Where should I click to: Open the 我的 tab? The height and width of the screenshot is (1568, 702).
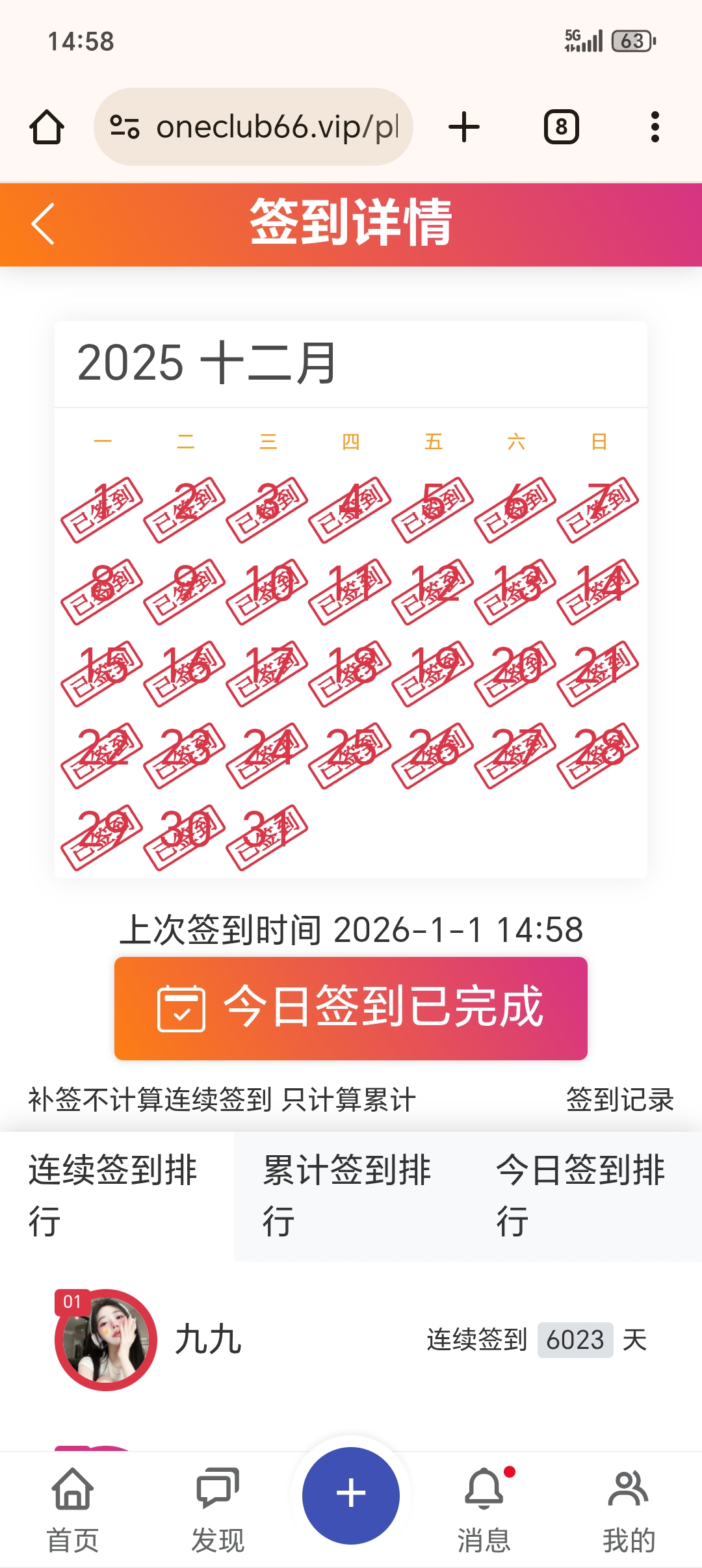[x=629, y=1509]
